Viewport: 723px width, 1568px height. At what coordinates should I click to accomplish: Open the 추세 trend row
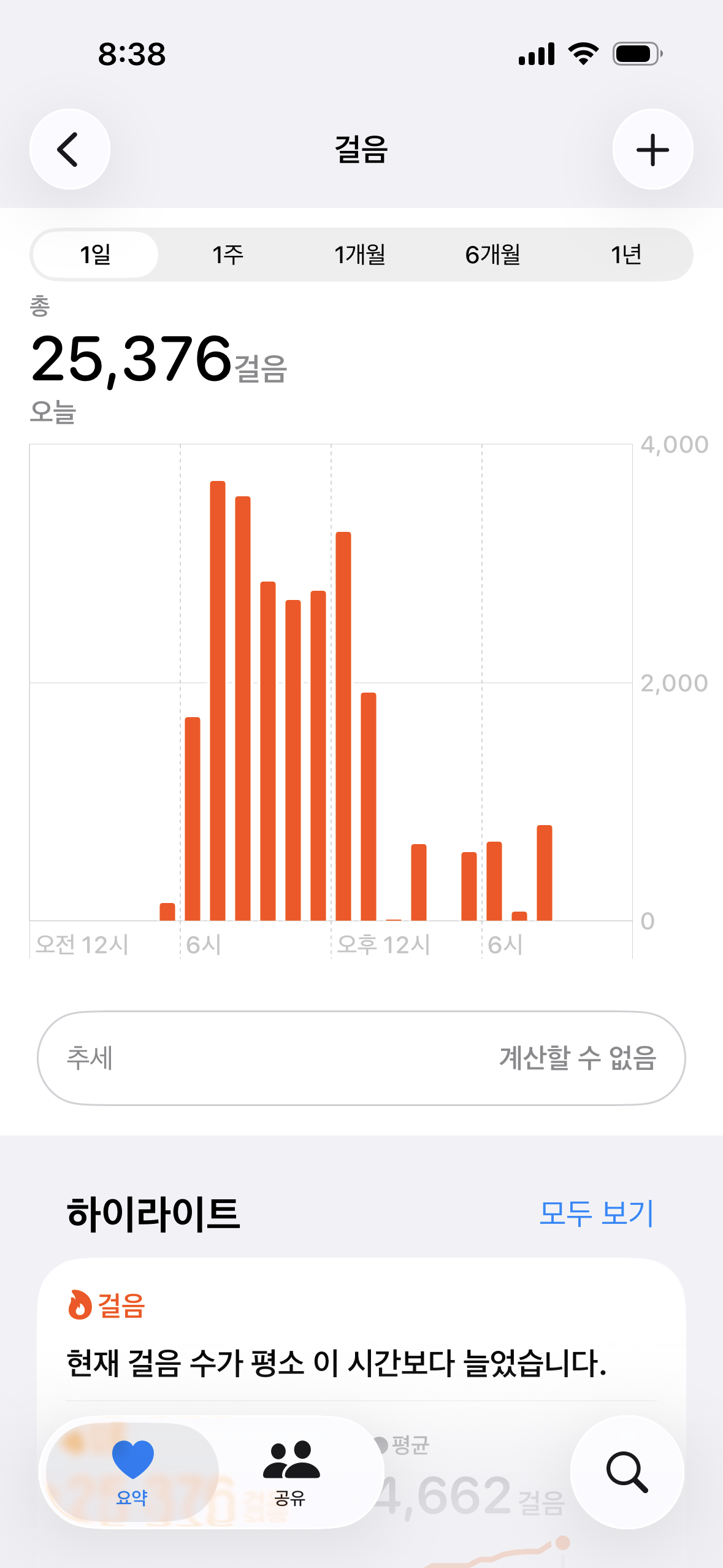[361, 1058]
